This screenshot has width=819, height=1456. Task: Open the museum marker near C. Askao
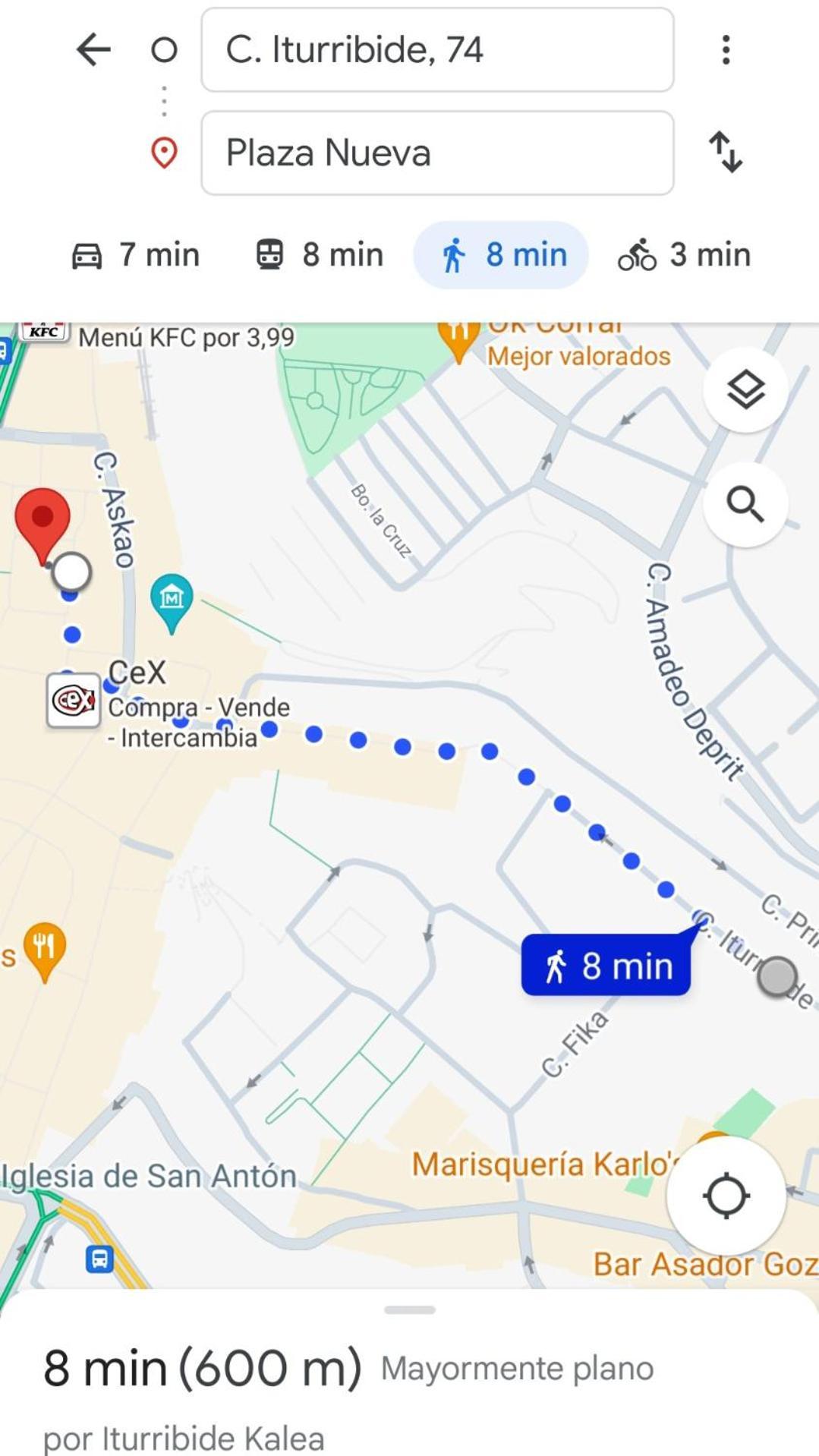(172, 600)
